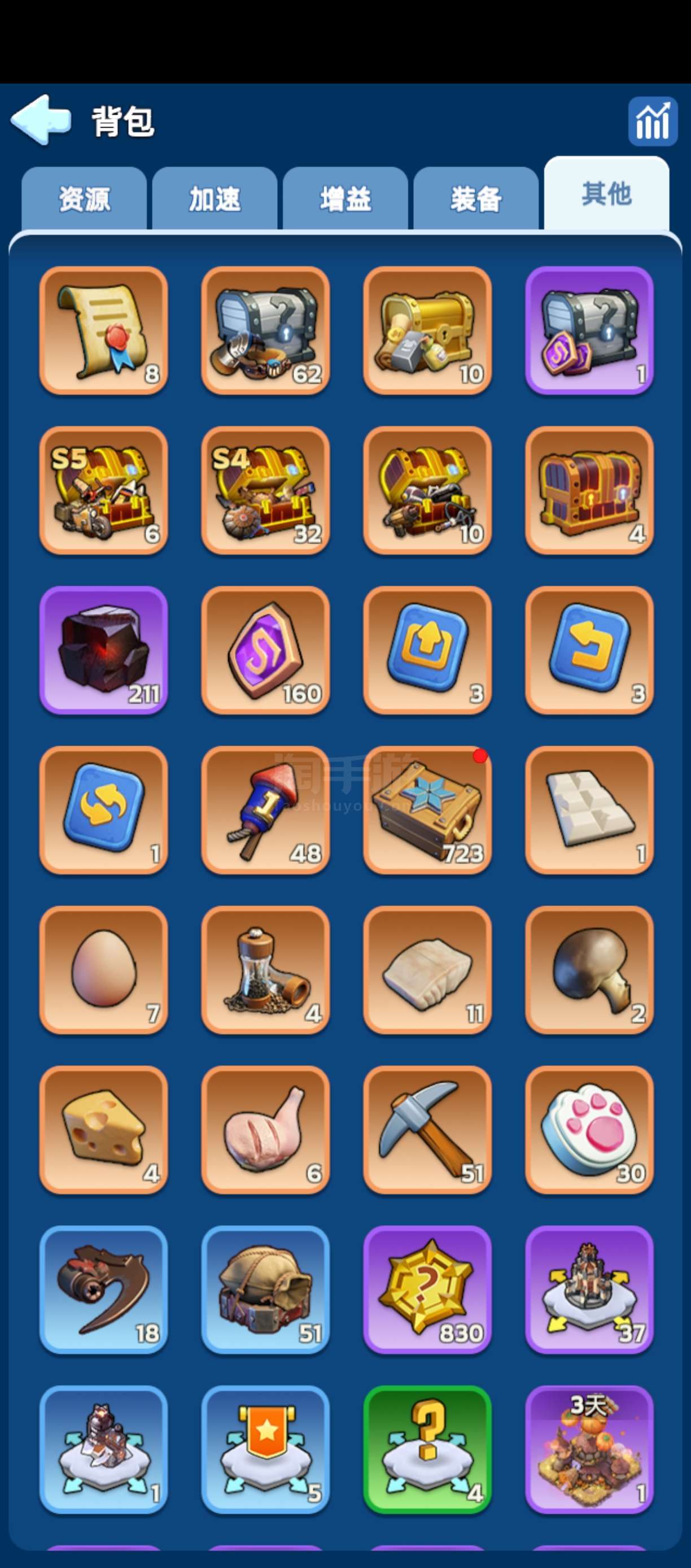Viewport: 691px width, 1568px height.
Task: Tap the purple gem item with 160
Action: [265, 650]
